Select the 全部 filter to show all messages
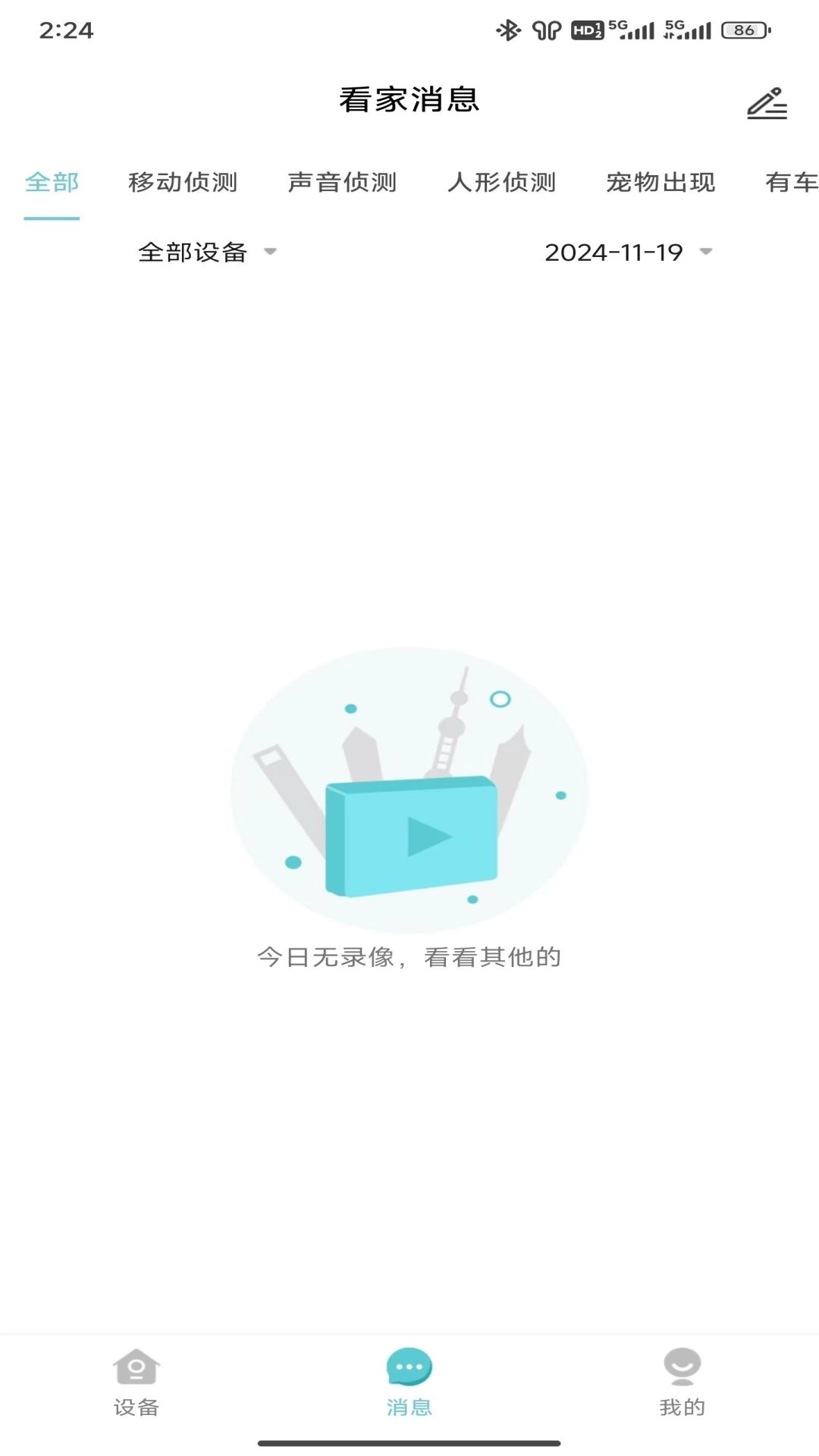This screenshot has width=819, height=1456. pyautogui.click(x=52, y=183)
